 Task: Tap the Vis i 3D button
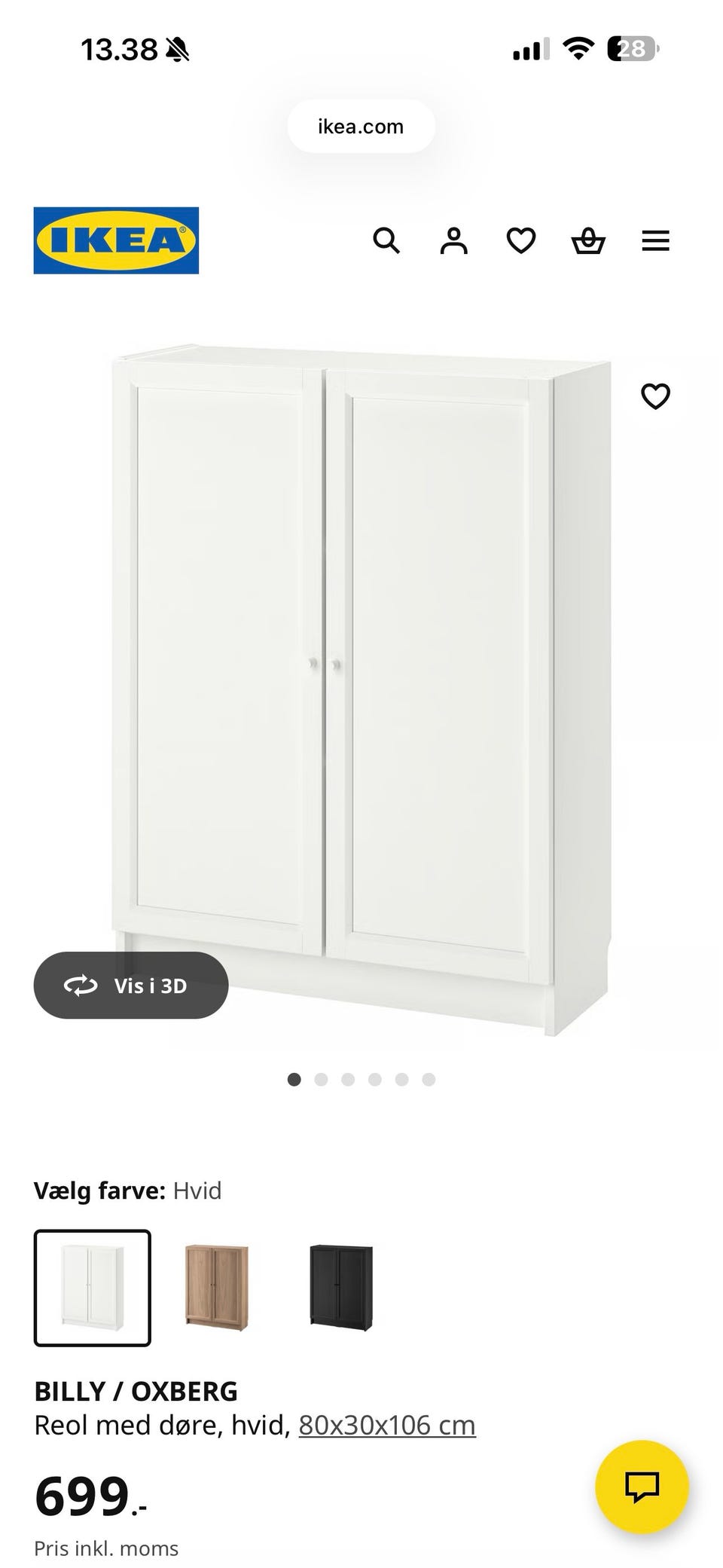pos(131,986)
